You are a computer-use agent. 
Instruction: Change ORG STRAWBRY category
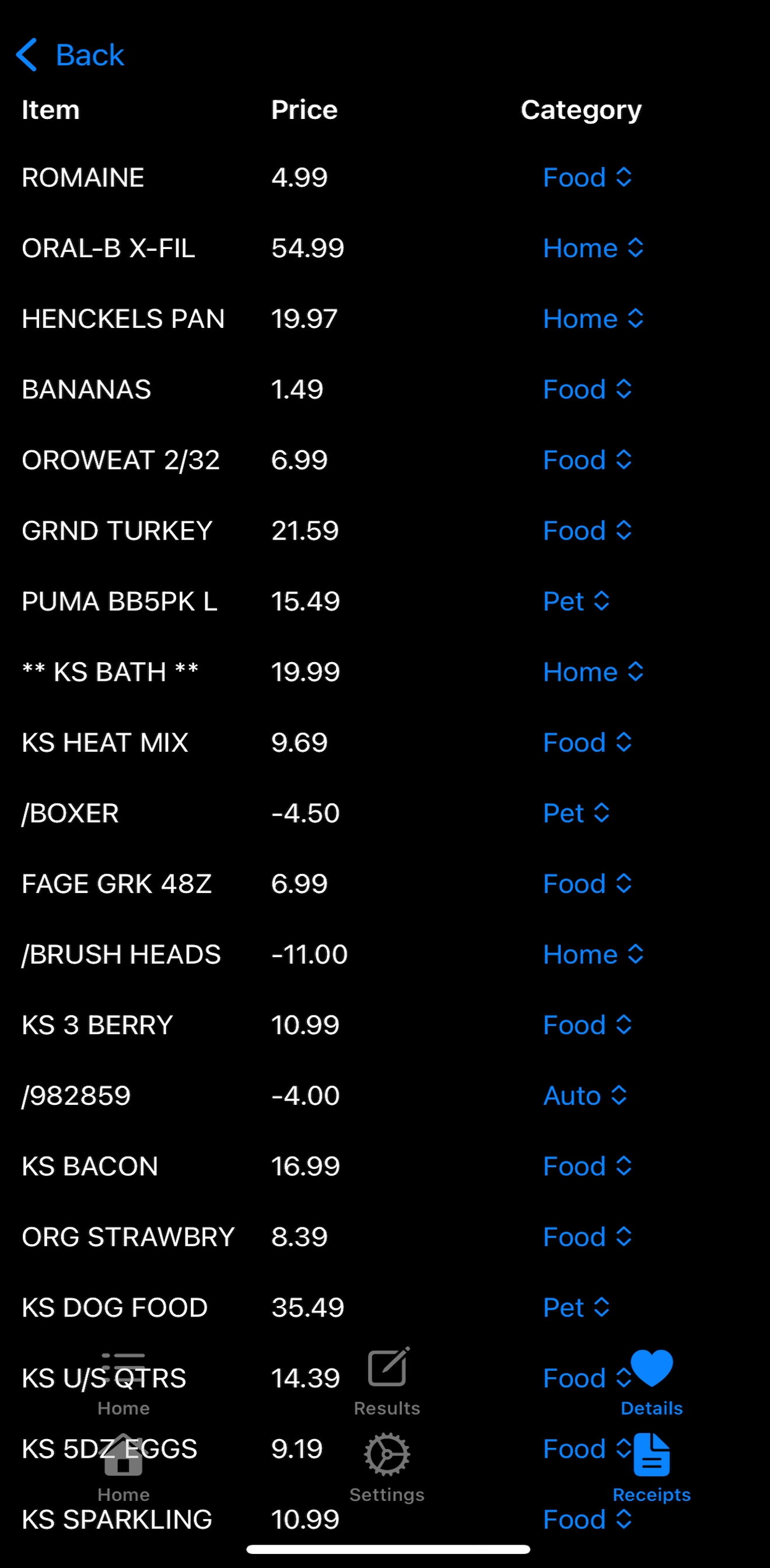coord(587,1237)
